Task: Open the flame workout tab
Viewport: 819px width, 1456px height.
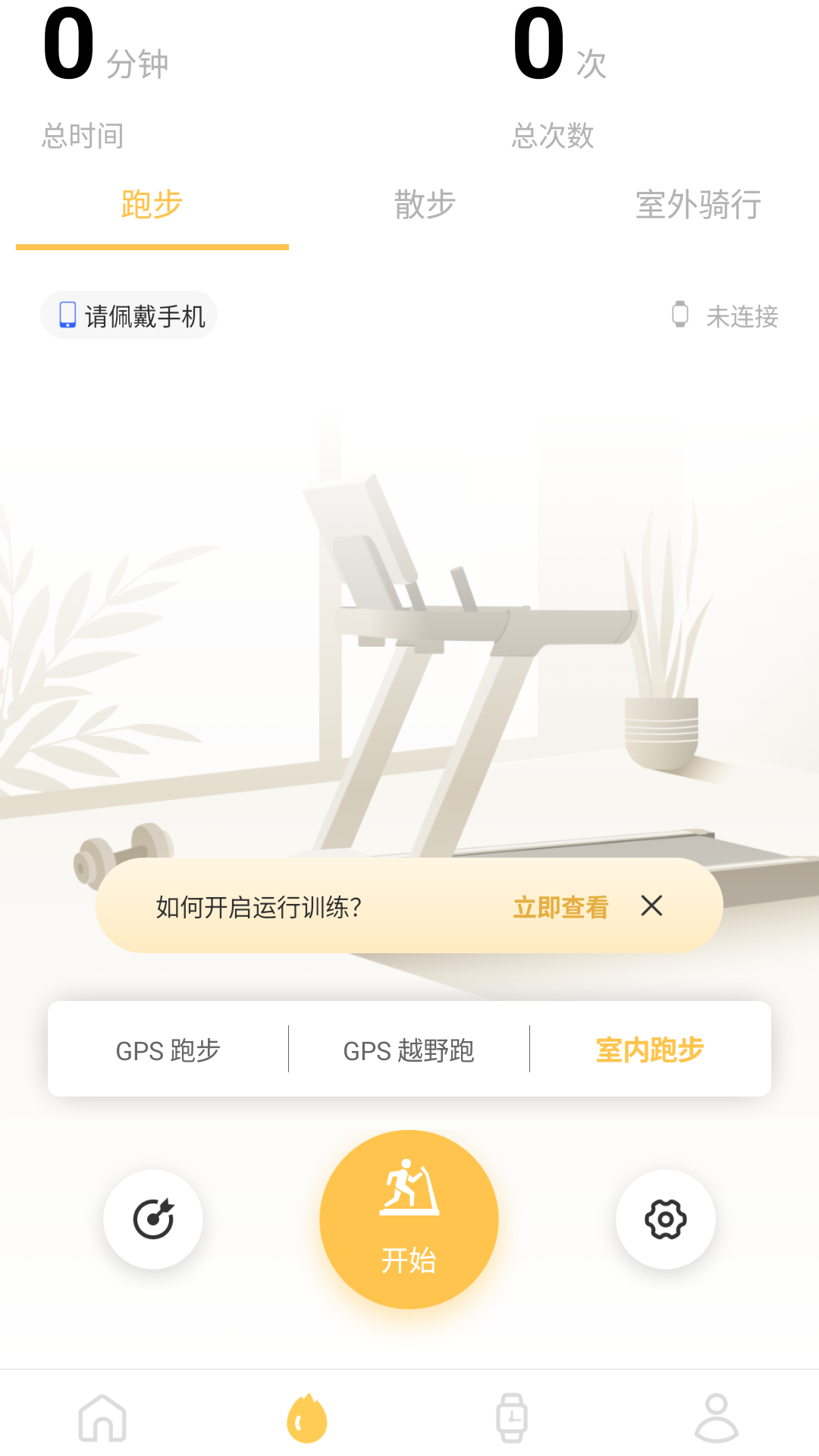Action: click(307, 1417)
